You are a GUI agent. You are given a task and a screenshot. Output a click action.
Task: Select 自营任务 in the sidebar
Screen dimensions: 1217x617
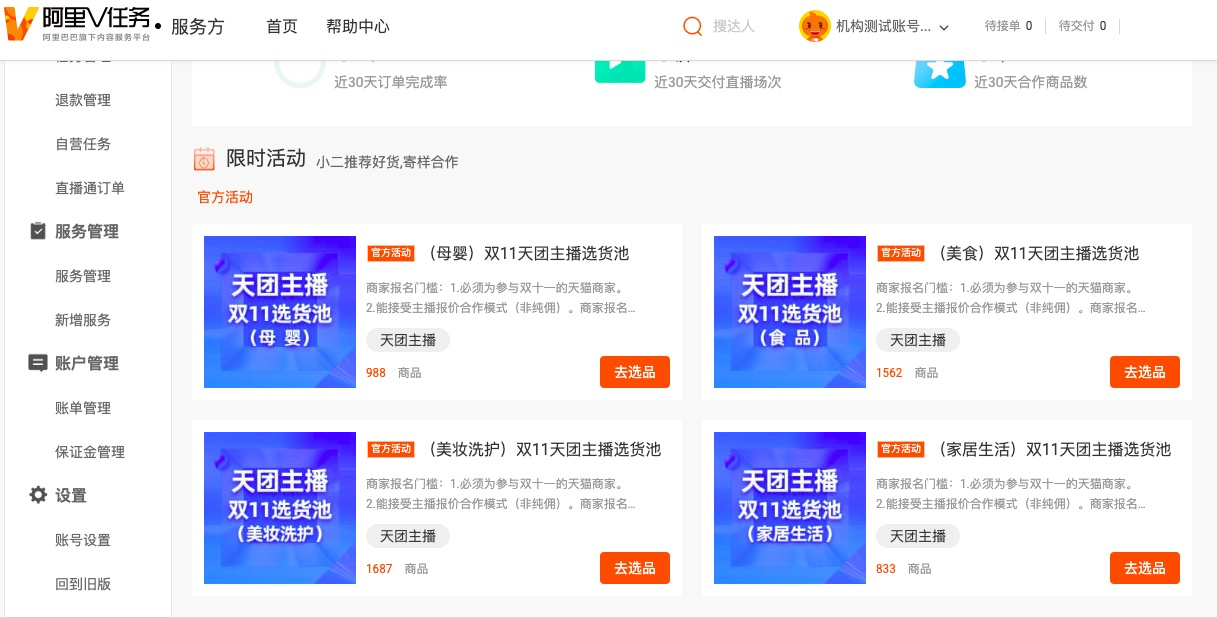(83, 144)
